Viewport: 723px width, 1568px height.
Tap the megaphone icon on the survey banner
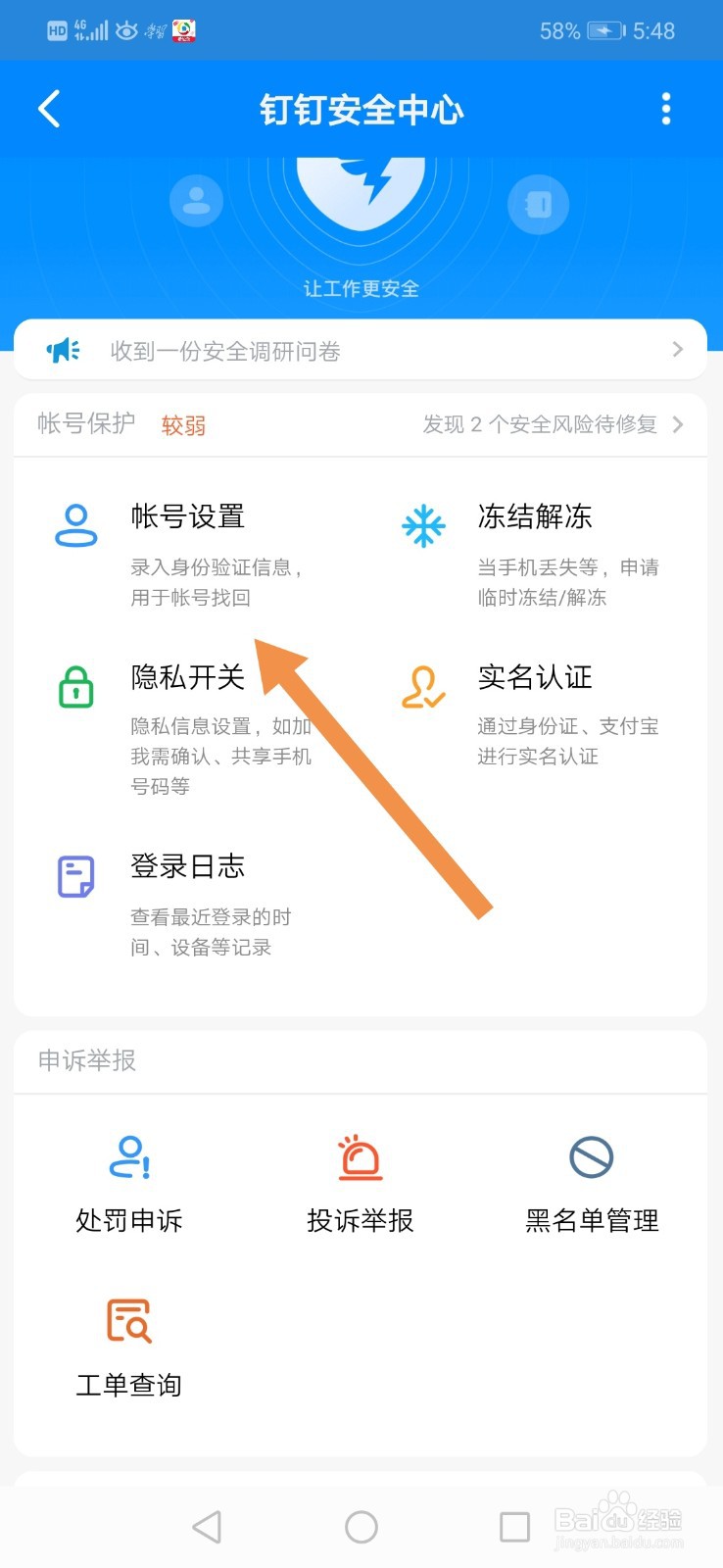point(62,350)
